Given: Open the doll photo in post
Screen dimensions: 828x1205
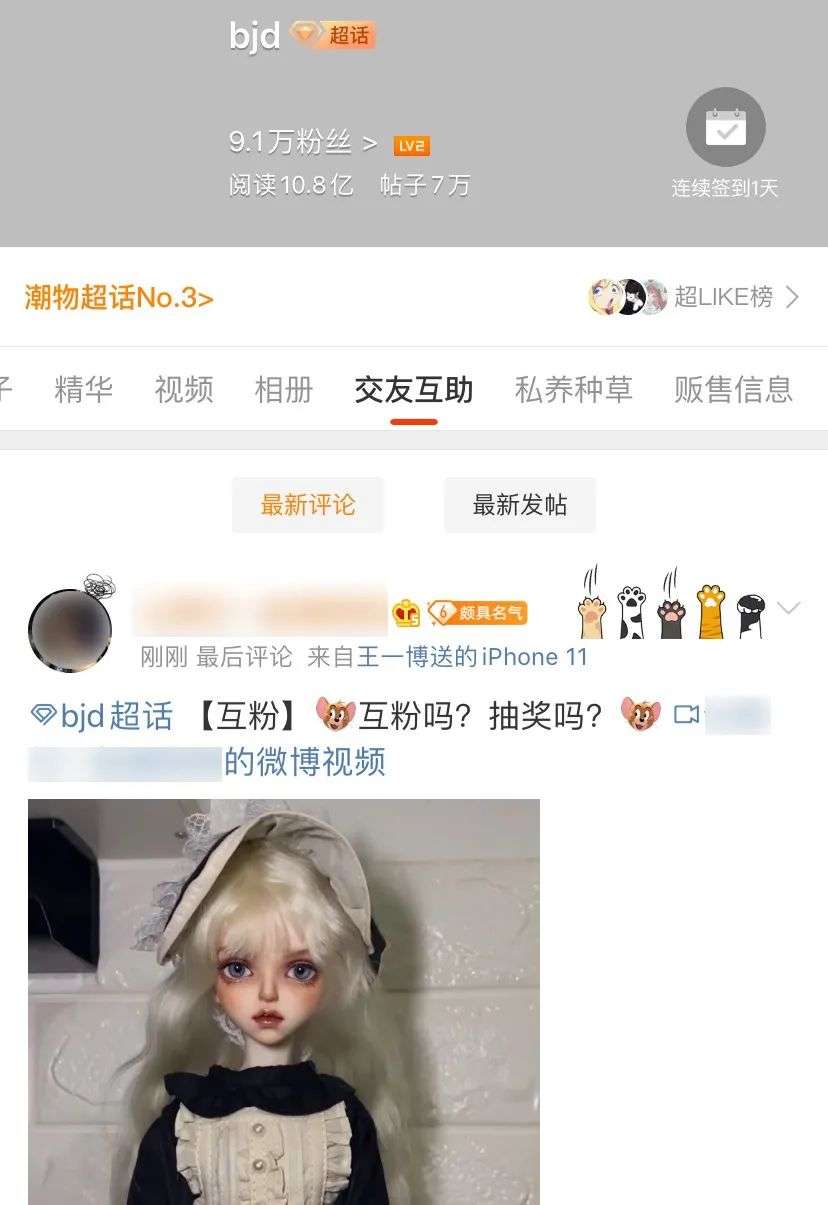Looking at the screenshot, I should [284, 1000].
